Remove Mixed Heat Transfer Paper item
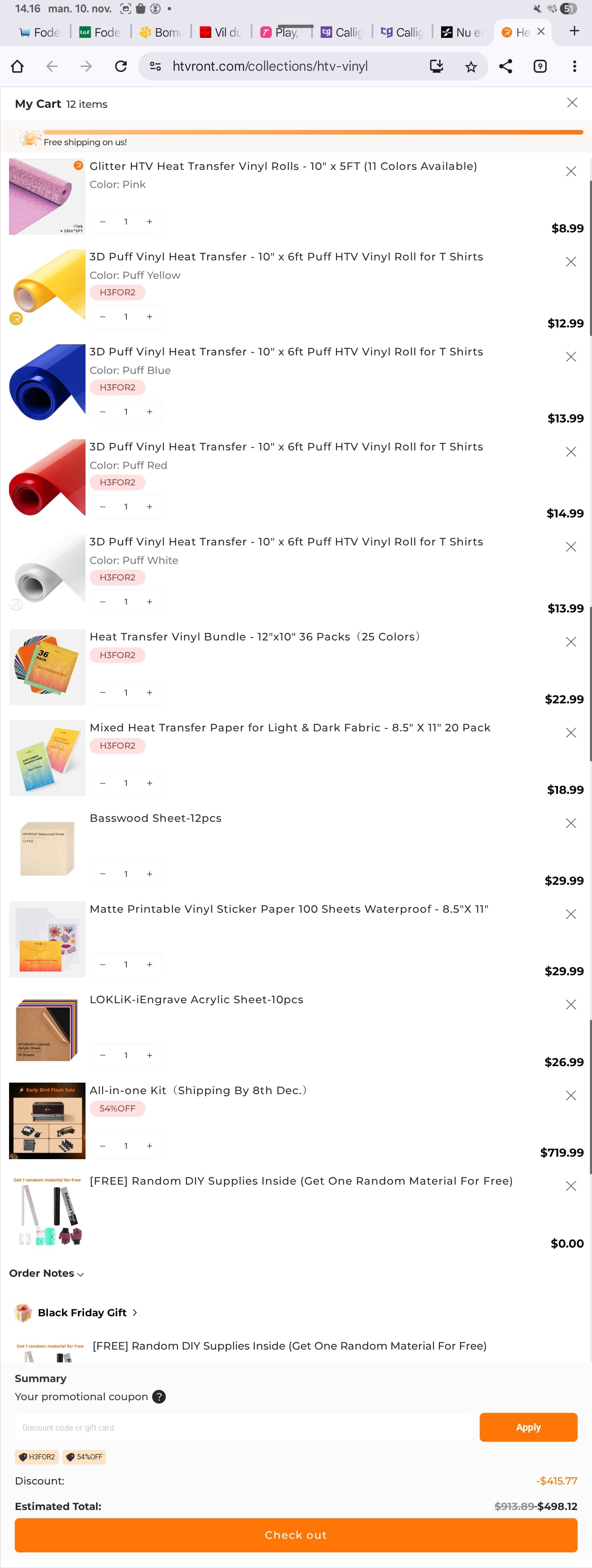 (x=570, y=733)
